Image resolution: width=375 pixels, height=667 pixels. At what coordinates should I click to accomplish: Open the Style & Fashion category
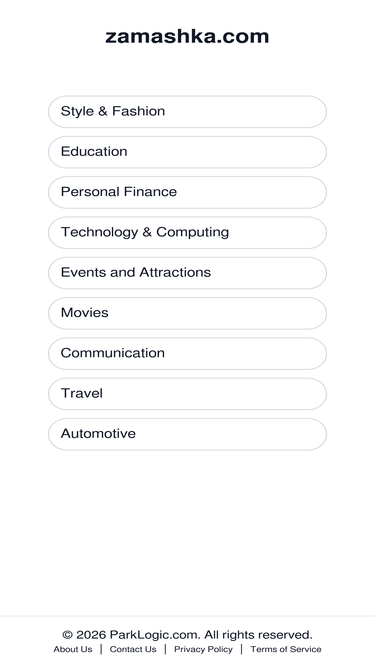[187, 111]
